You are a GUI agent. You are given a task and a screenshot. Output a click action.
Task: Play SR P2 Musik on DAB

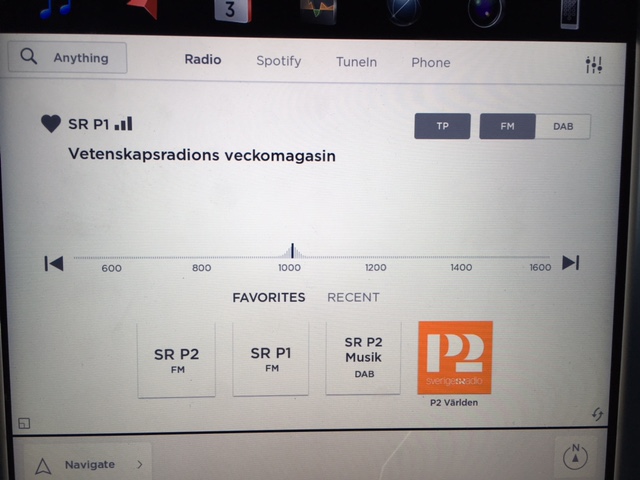click(x=363, y=357)
